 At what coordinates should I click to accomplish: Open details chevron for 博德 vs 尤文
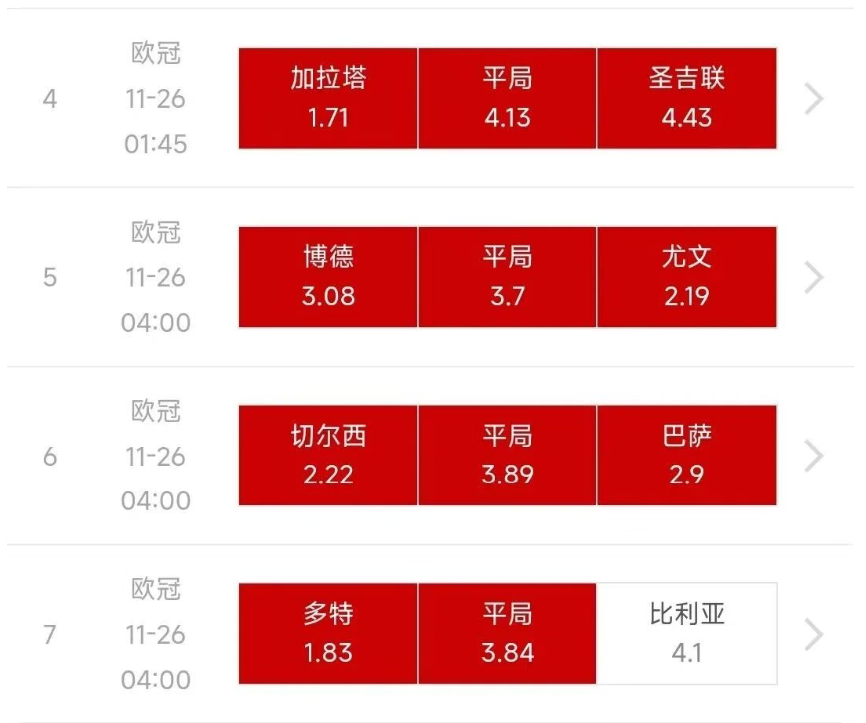815,277
